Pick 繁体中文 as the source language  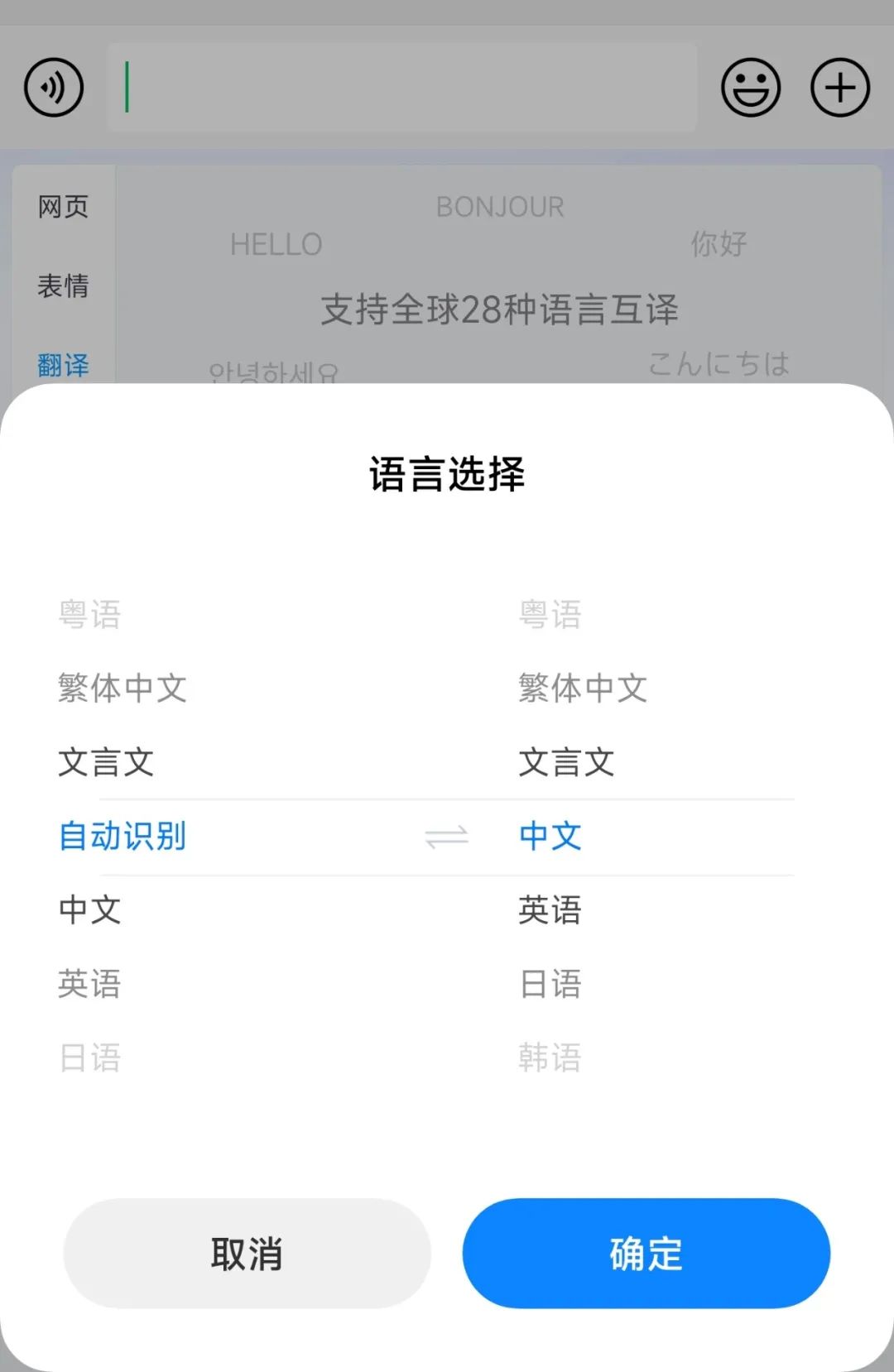pos(123,688)
